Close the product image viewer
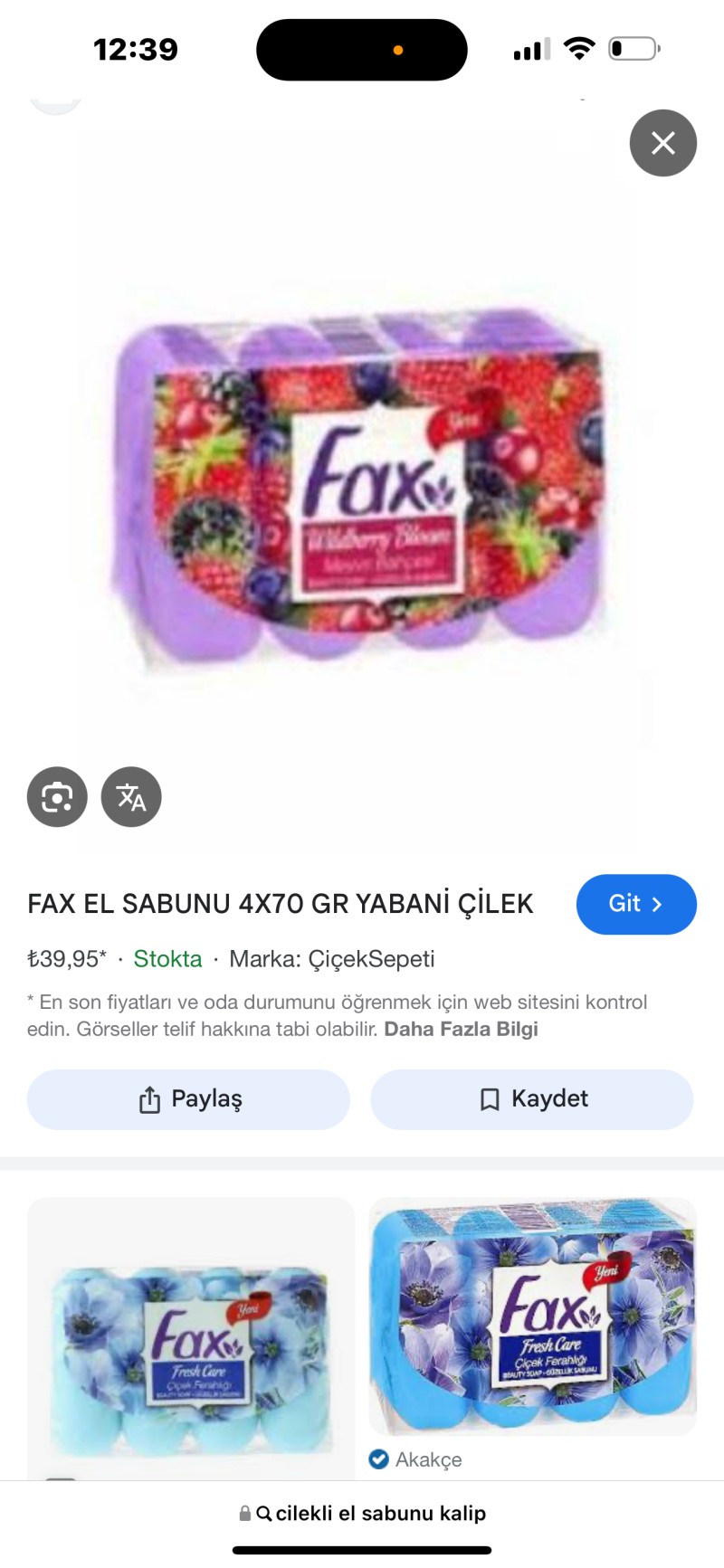This screenshot has width=724, height=1568. click(x=662, y=143)
